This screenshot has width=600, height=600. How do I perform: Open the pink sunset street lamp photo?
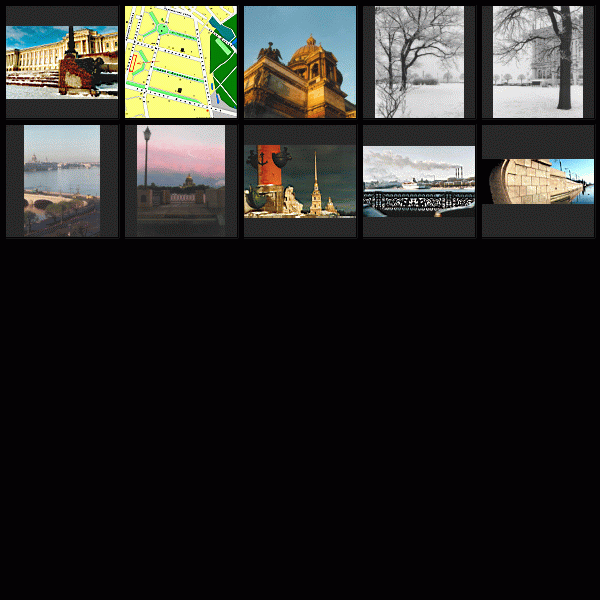pos(181,181)
